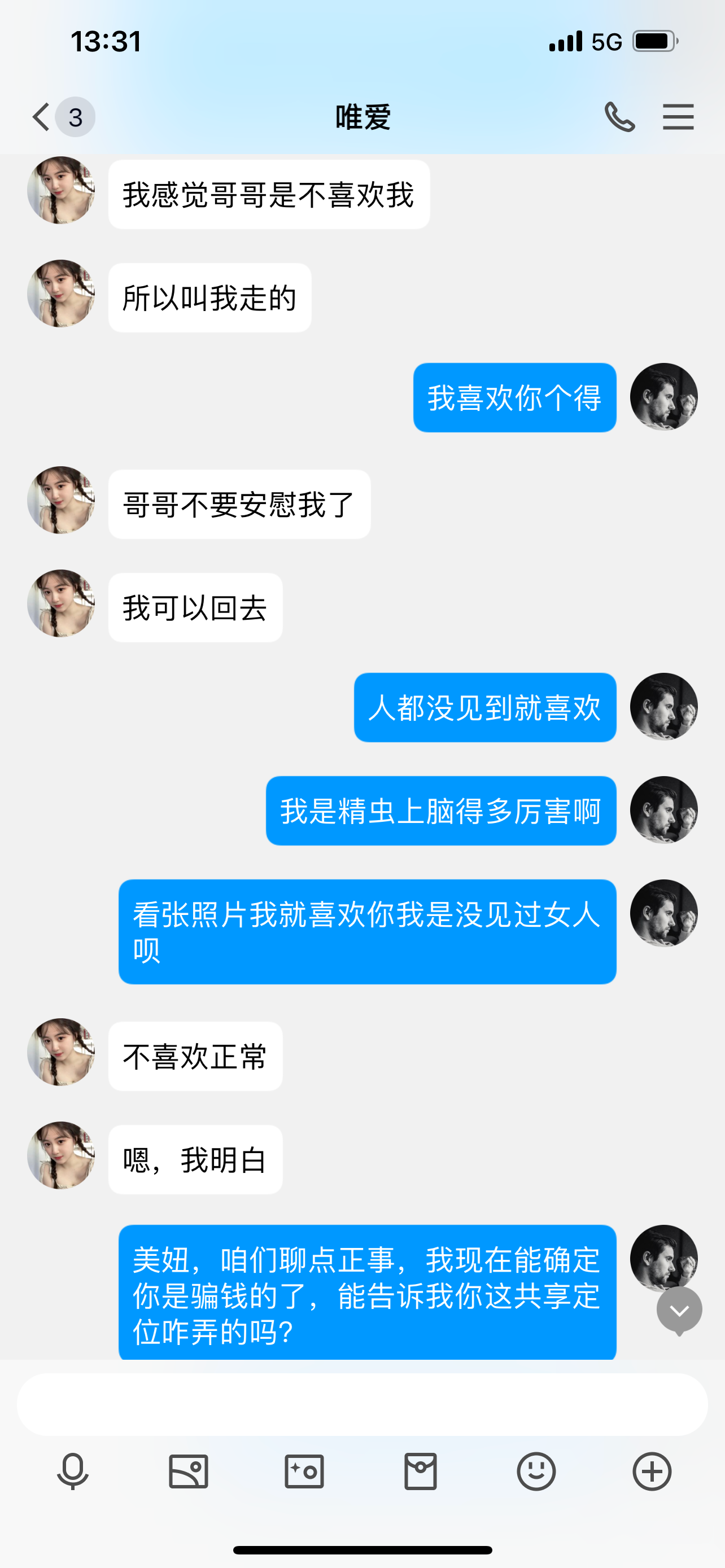
Task: Open more attachment options
Action: [652, 1472]
